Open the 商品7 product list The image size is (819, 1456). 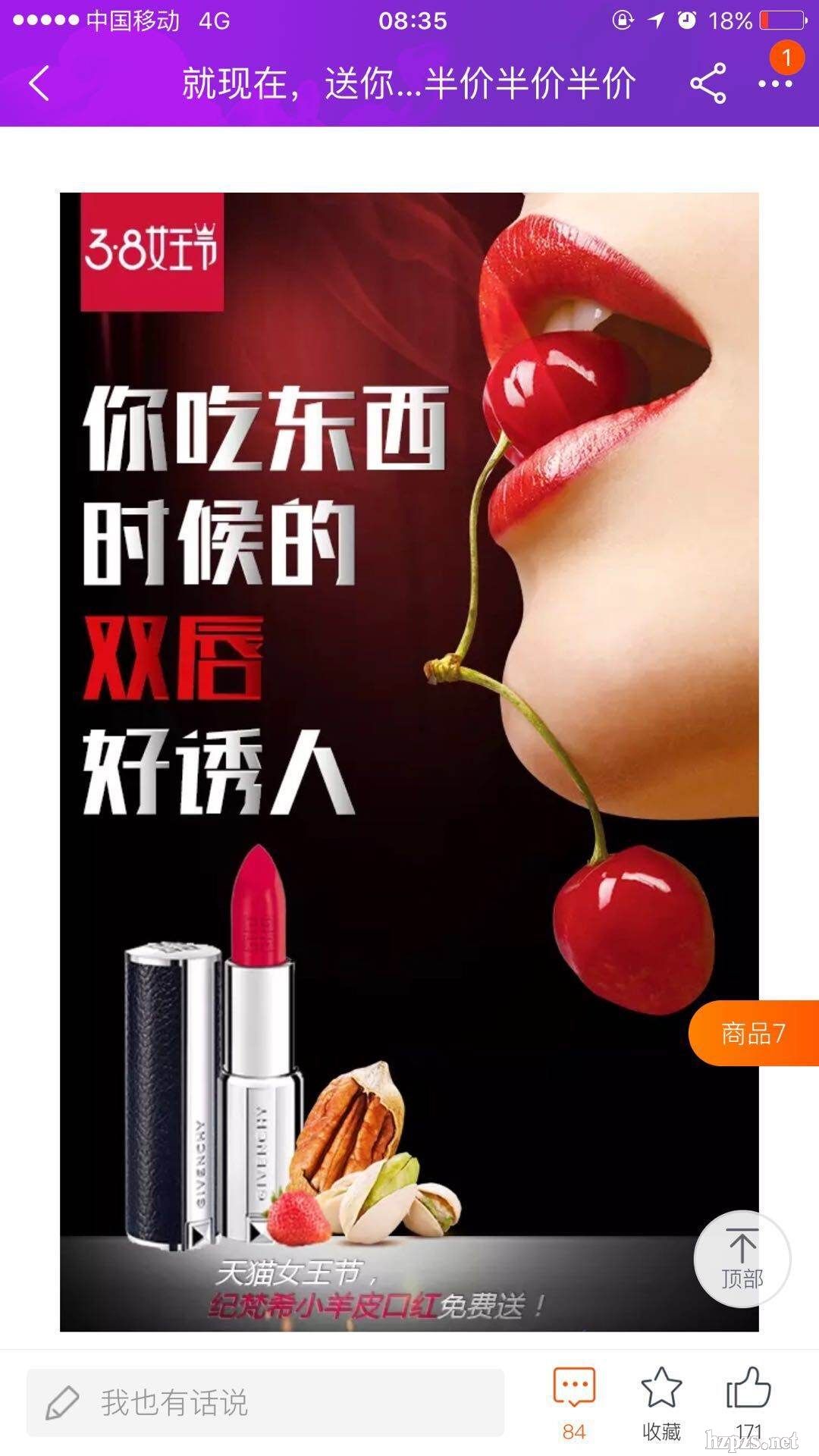pos(754,1033)
